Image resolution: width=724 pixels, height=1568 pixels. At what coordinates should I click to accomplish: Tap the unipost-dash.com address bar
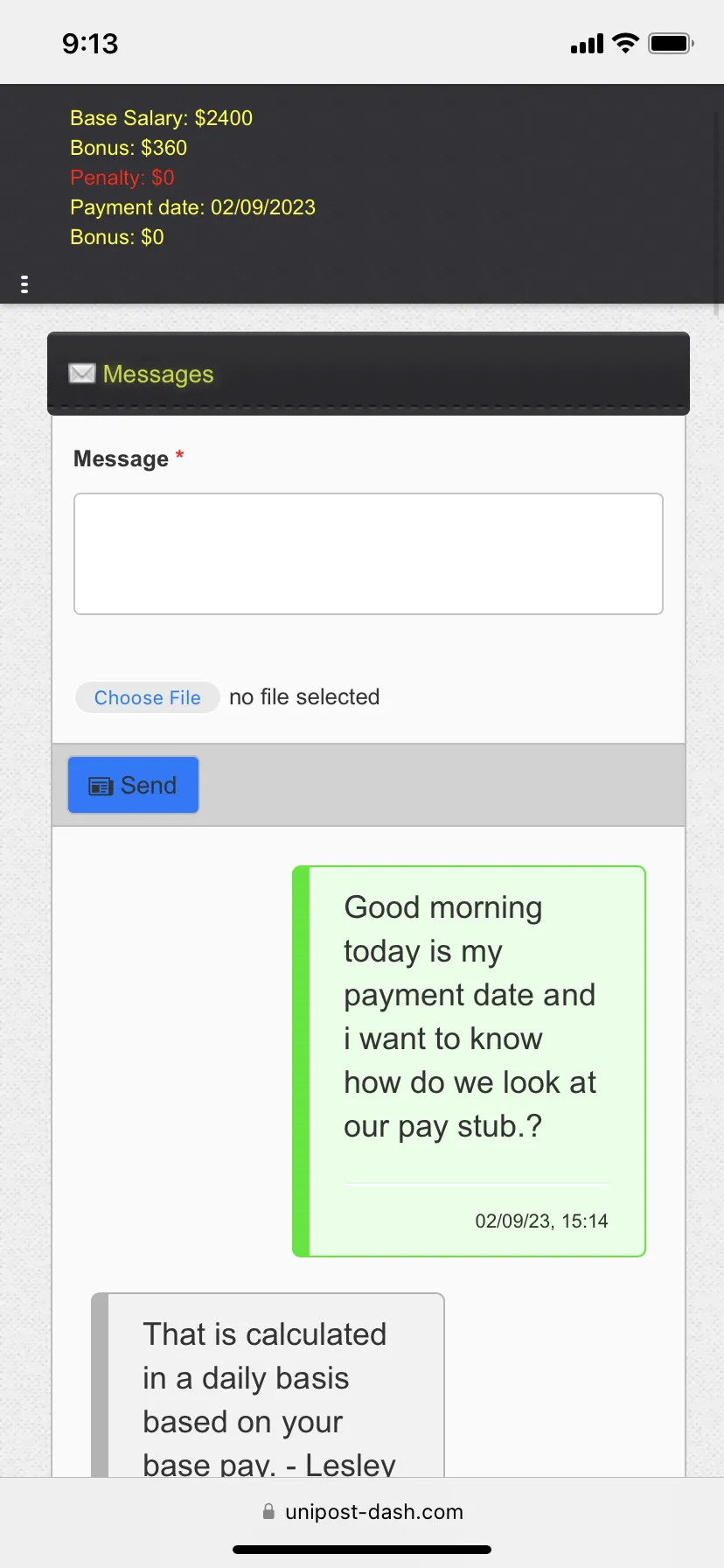[x=362, y=1512]
